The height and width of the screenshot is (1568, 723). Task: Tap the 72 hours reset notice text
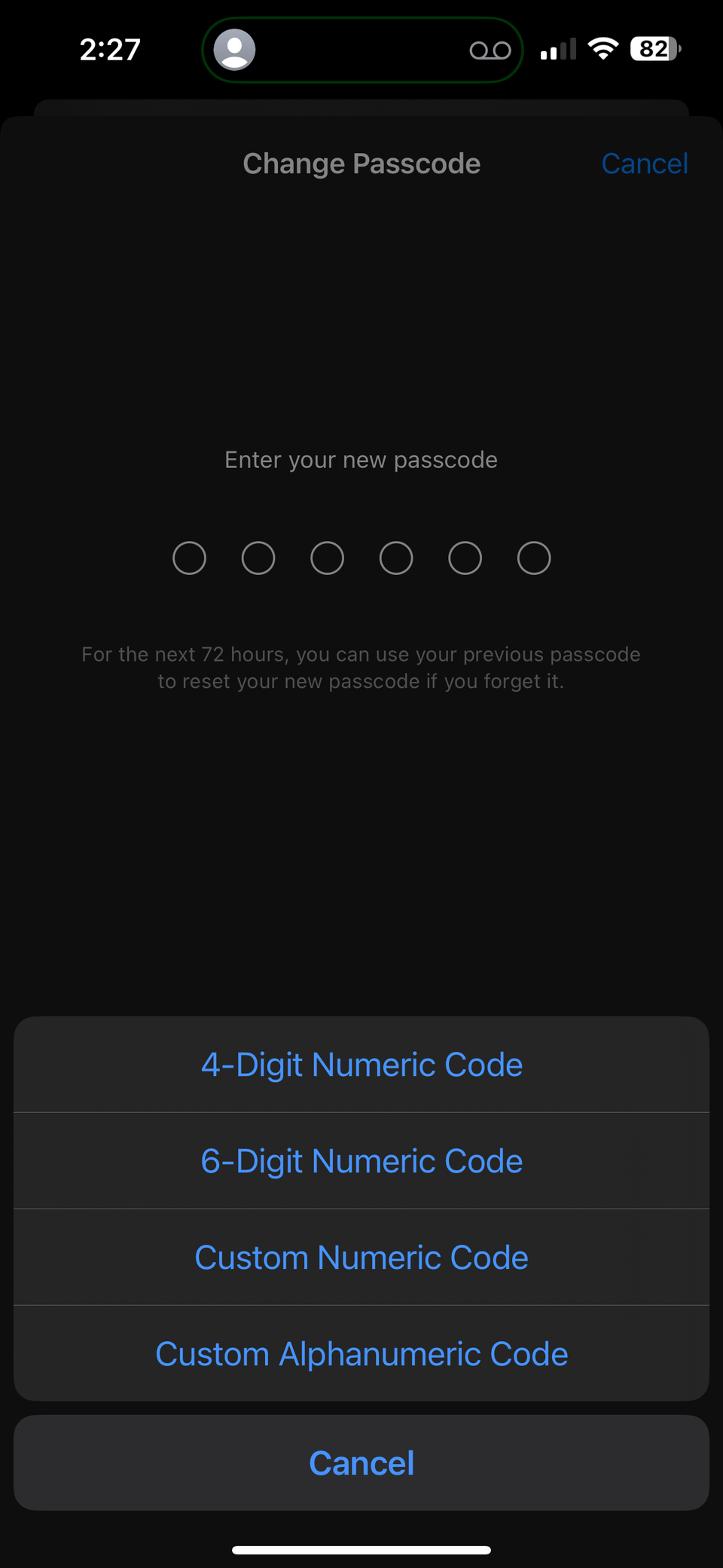(x=361, y=667)
